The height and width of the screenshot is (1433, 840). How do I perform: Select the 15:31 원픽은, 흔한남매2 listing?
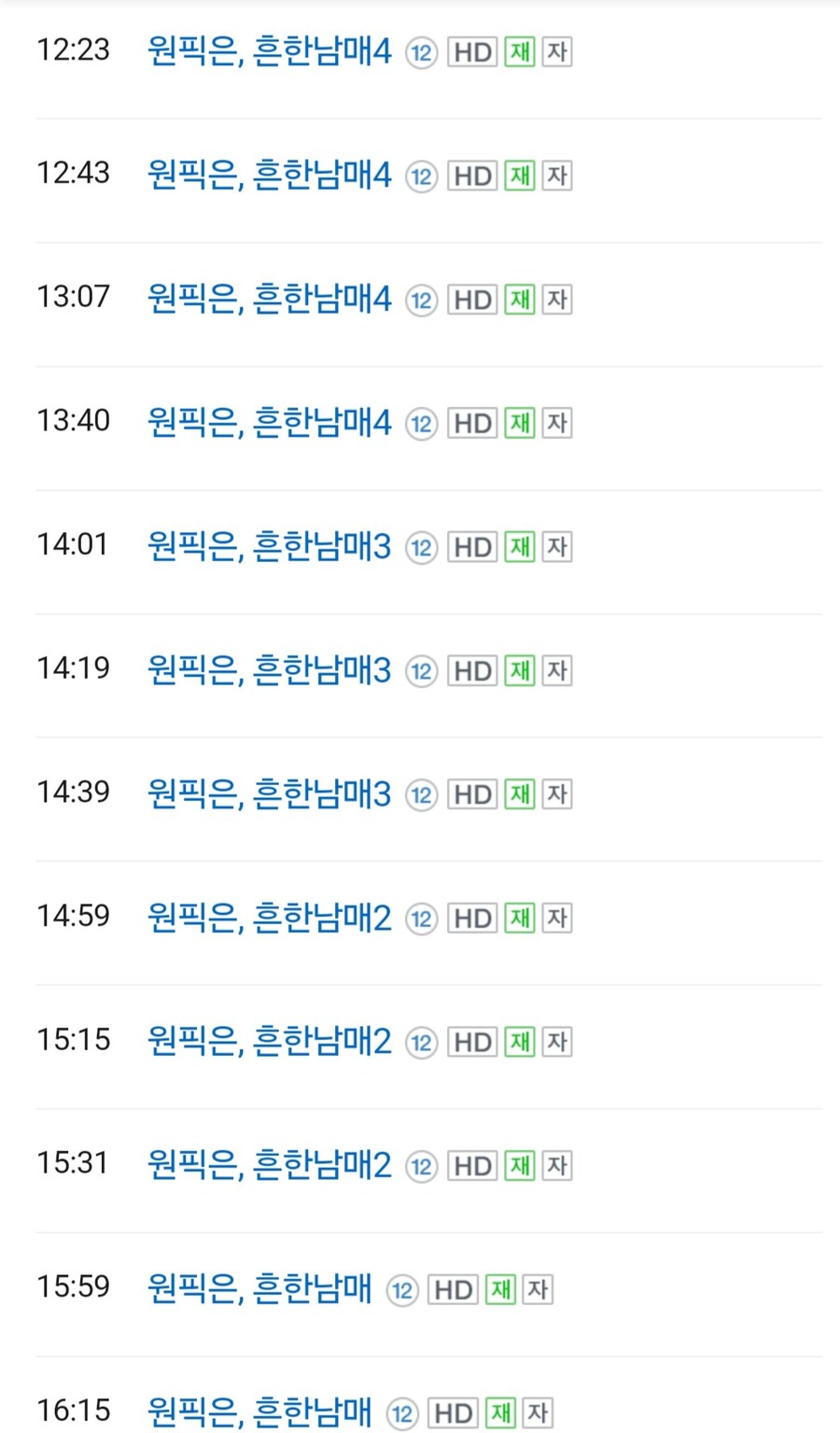click(269, 1165)
